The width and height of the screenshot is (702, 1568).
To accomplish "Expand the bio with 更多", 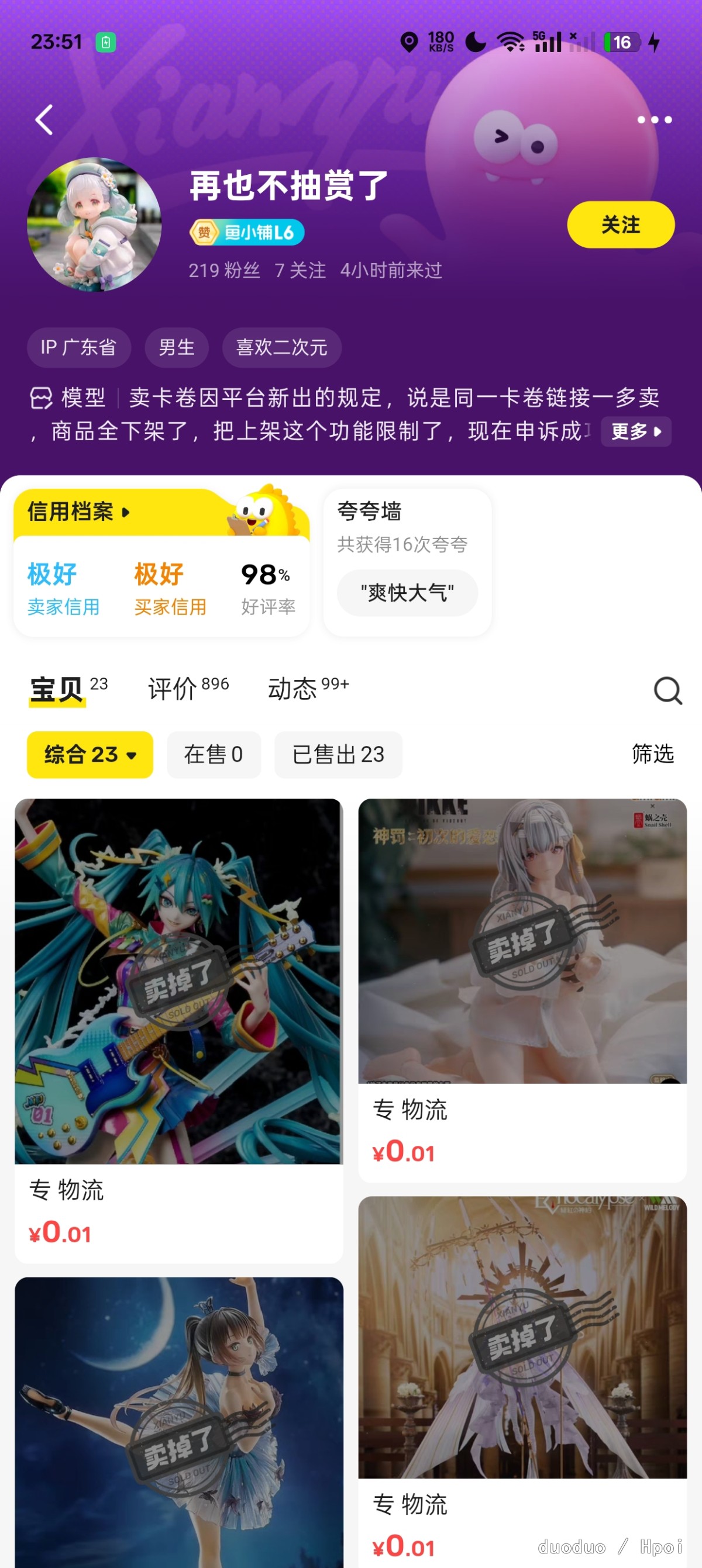I will tap(636, 431).
